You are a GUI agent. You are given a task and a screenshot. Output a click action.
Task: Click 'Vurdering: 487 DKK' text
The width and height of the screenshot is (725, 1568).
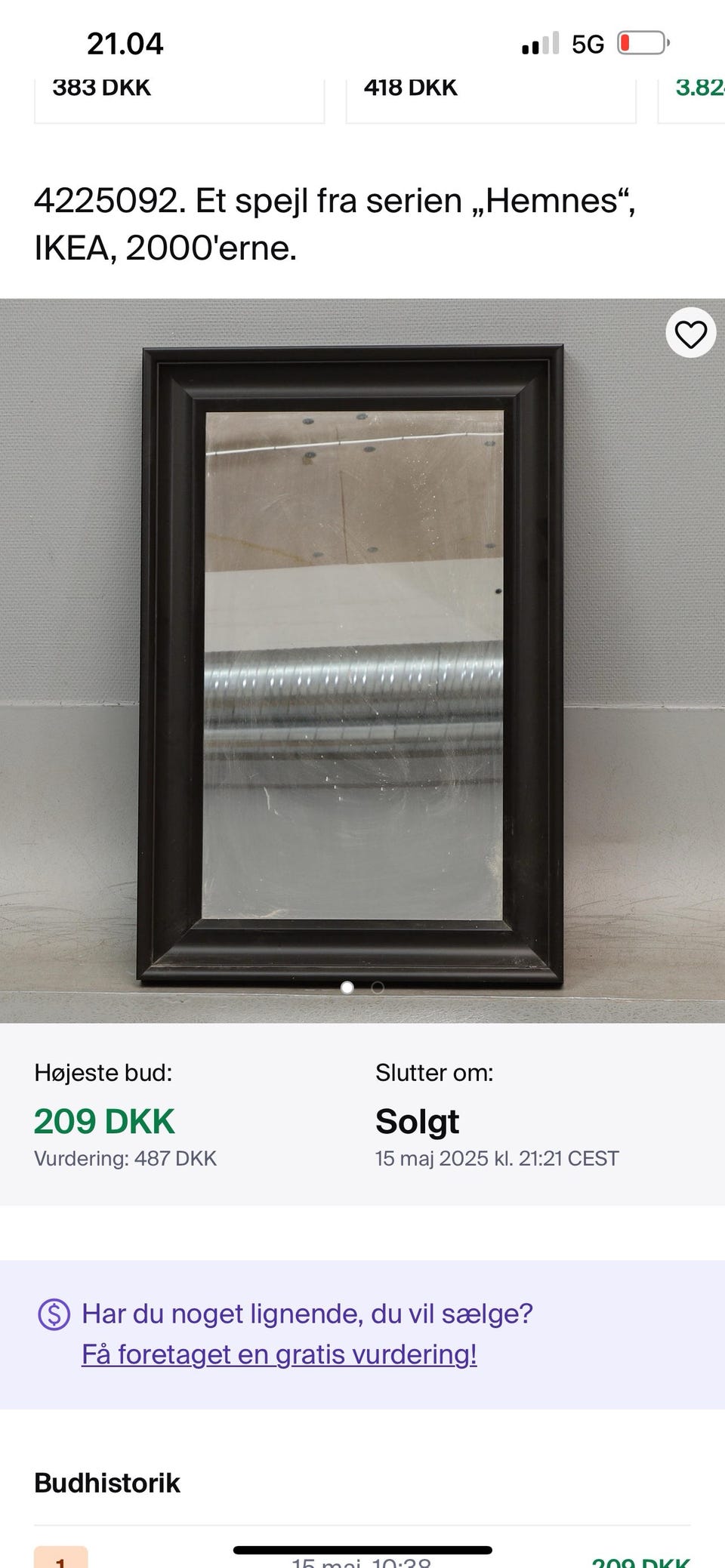(125, 1158)
